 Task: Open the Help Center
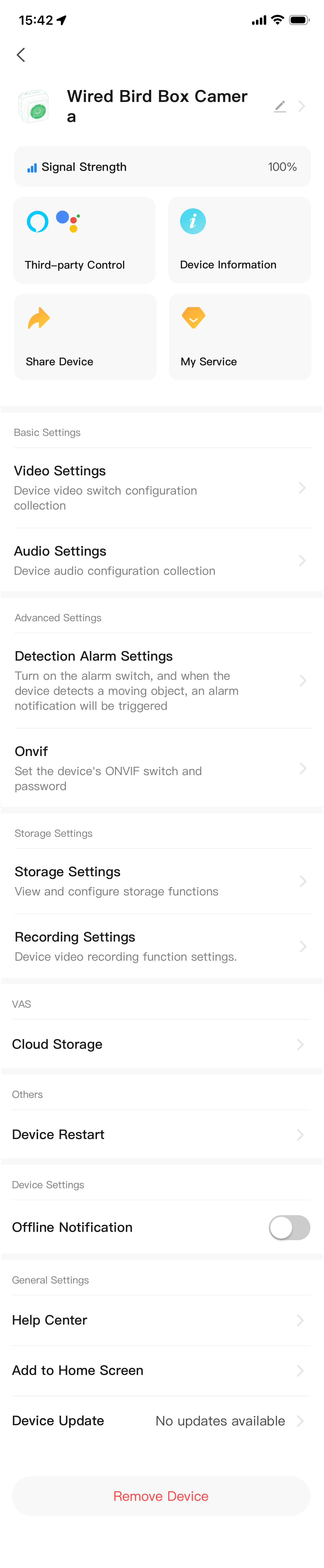click(162, 1320)
